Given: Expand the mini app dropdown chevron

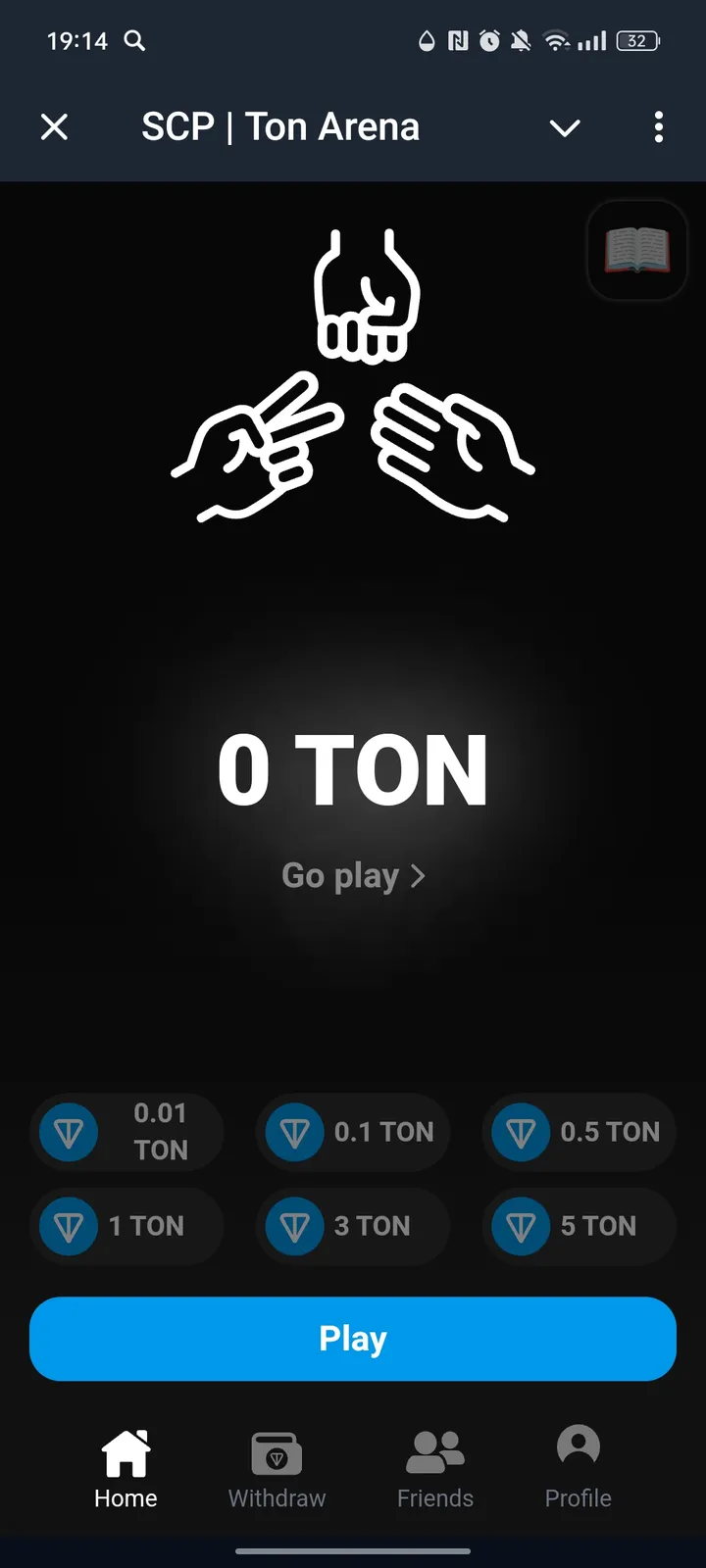Looking at the screenshot, I should [x=565, y=127].
